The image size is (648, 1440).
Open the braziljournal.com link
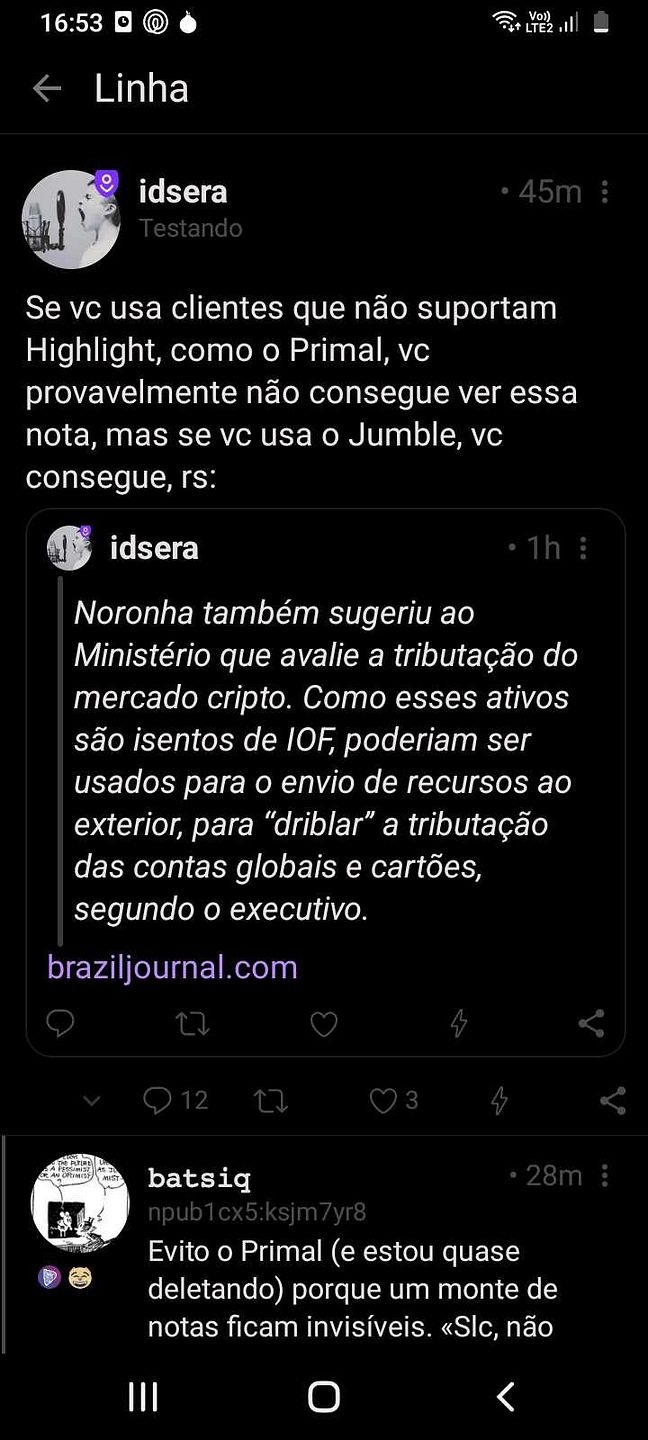172,967
